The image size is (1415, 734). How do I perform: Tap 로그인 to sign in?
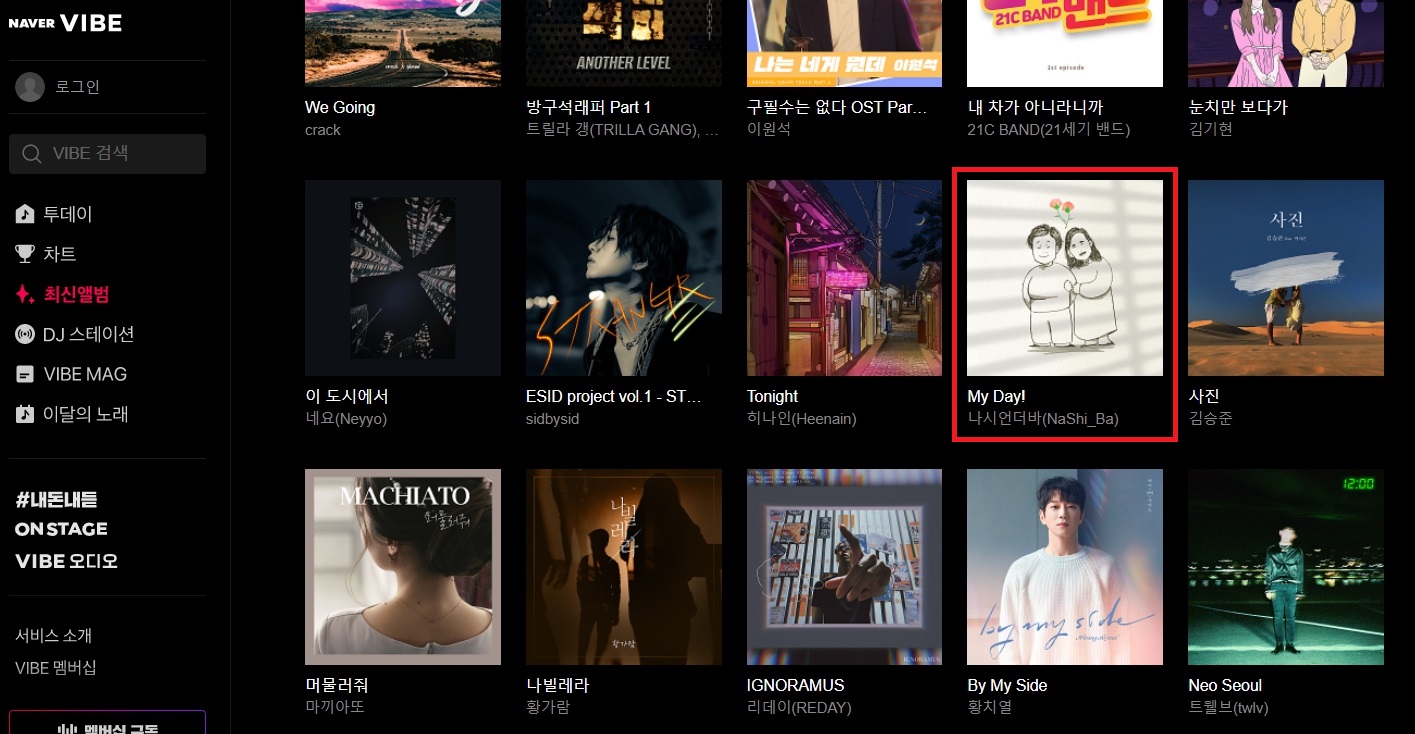(x=76, y=87)
